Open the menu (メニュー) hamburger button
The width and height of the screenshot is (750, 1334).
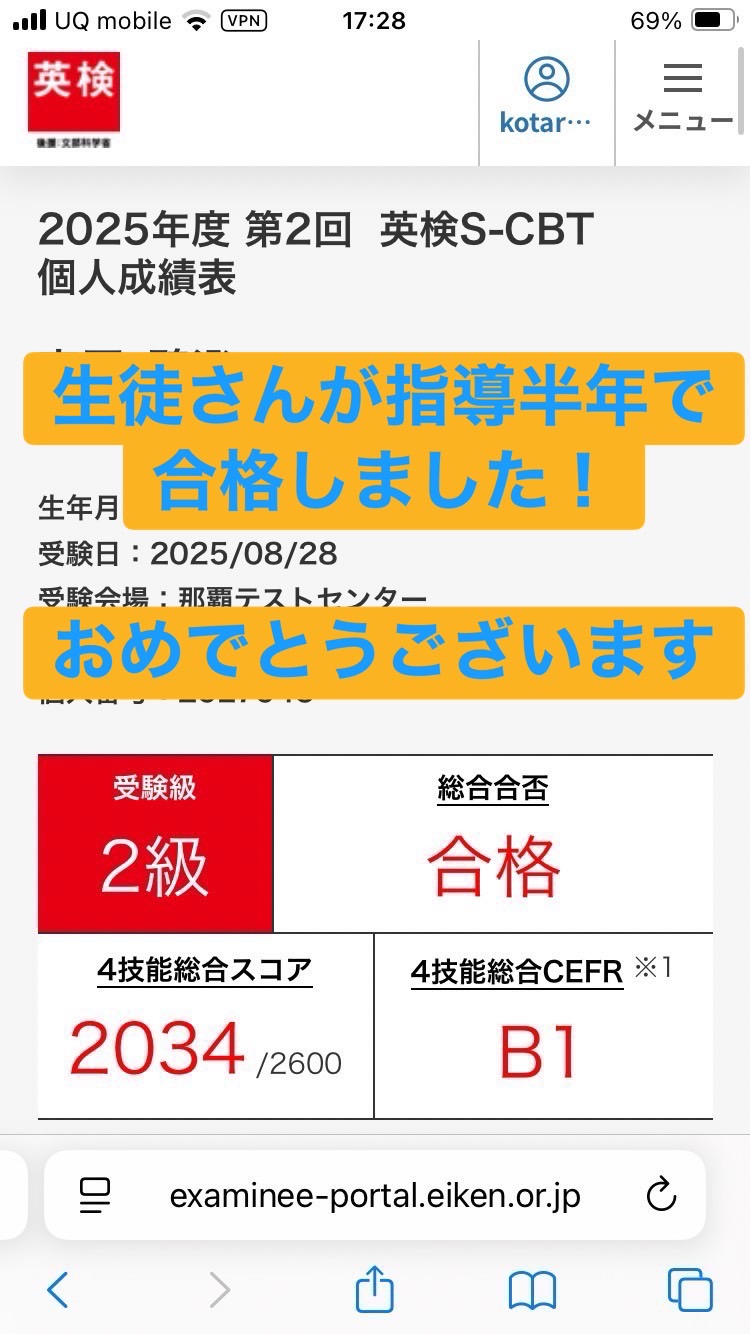point(683,100)
